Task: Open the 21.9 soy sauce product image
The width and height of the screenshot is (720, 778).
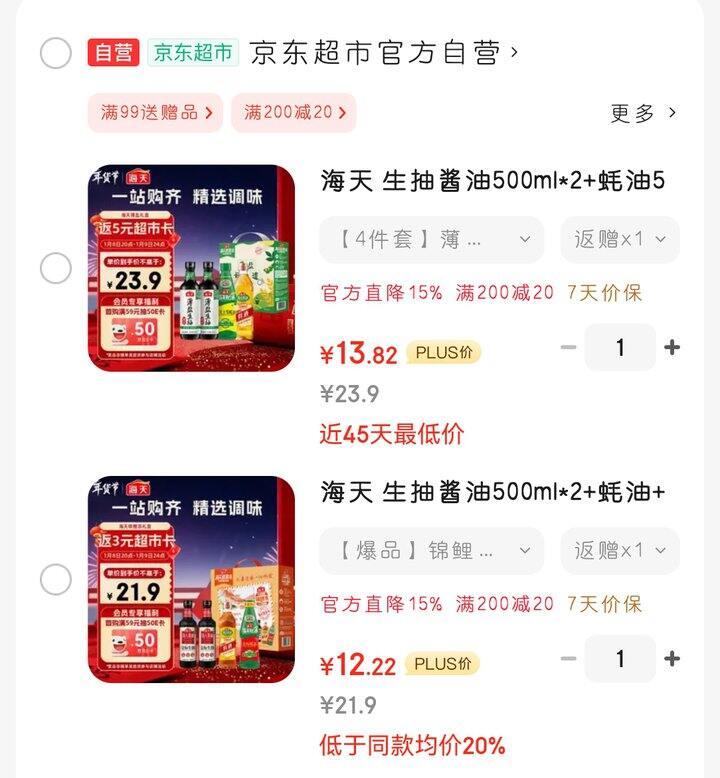Action: click(x=191, y=579)
